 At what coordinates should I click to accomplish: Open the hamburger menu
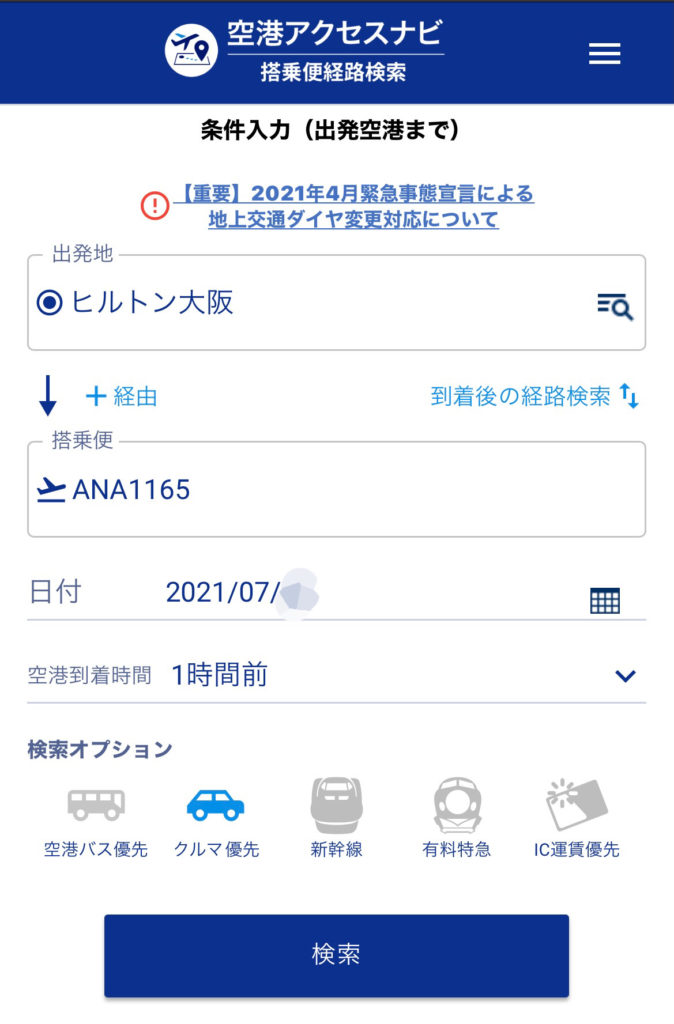point(604,54)
